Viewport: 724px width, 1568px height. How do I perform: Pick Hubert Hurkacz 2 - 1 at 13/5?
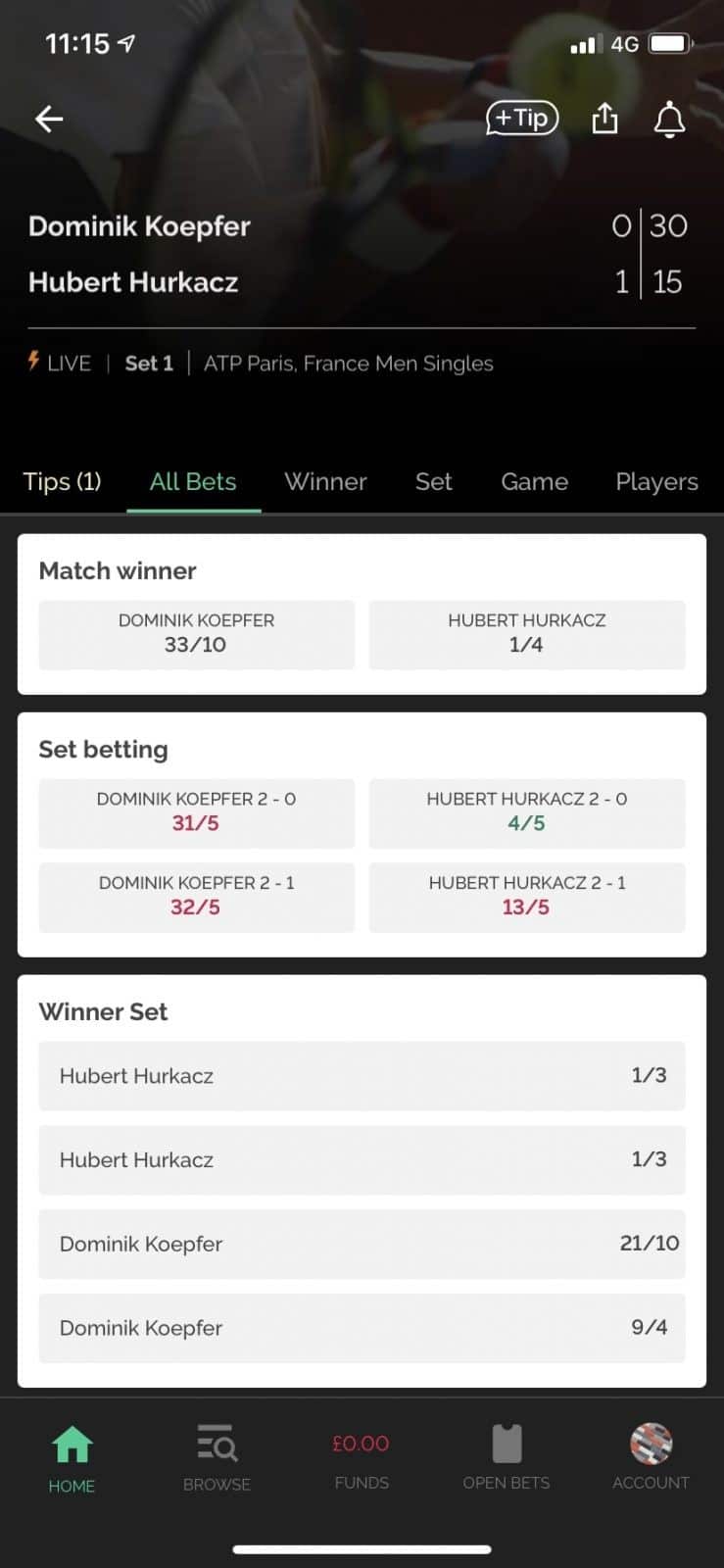526,896
